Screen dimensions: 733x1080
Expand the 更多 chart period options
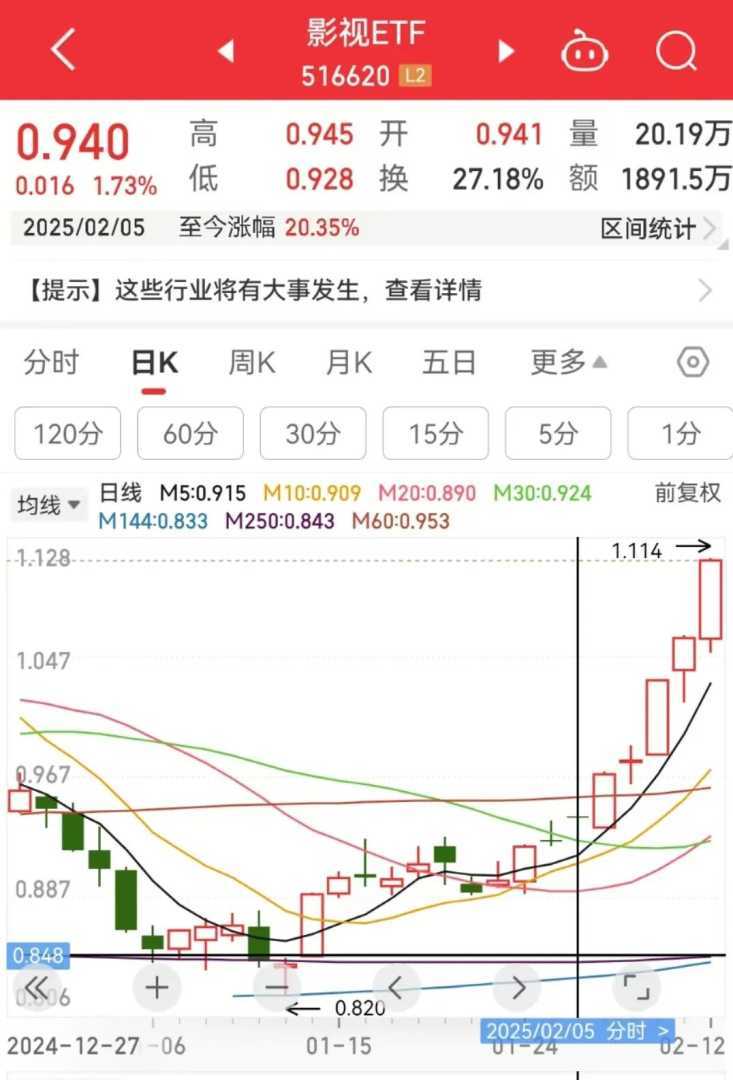(x=568, y=363)
